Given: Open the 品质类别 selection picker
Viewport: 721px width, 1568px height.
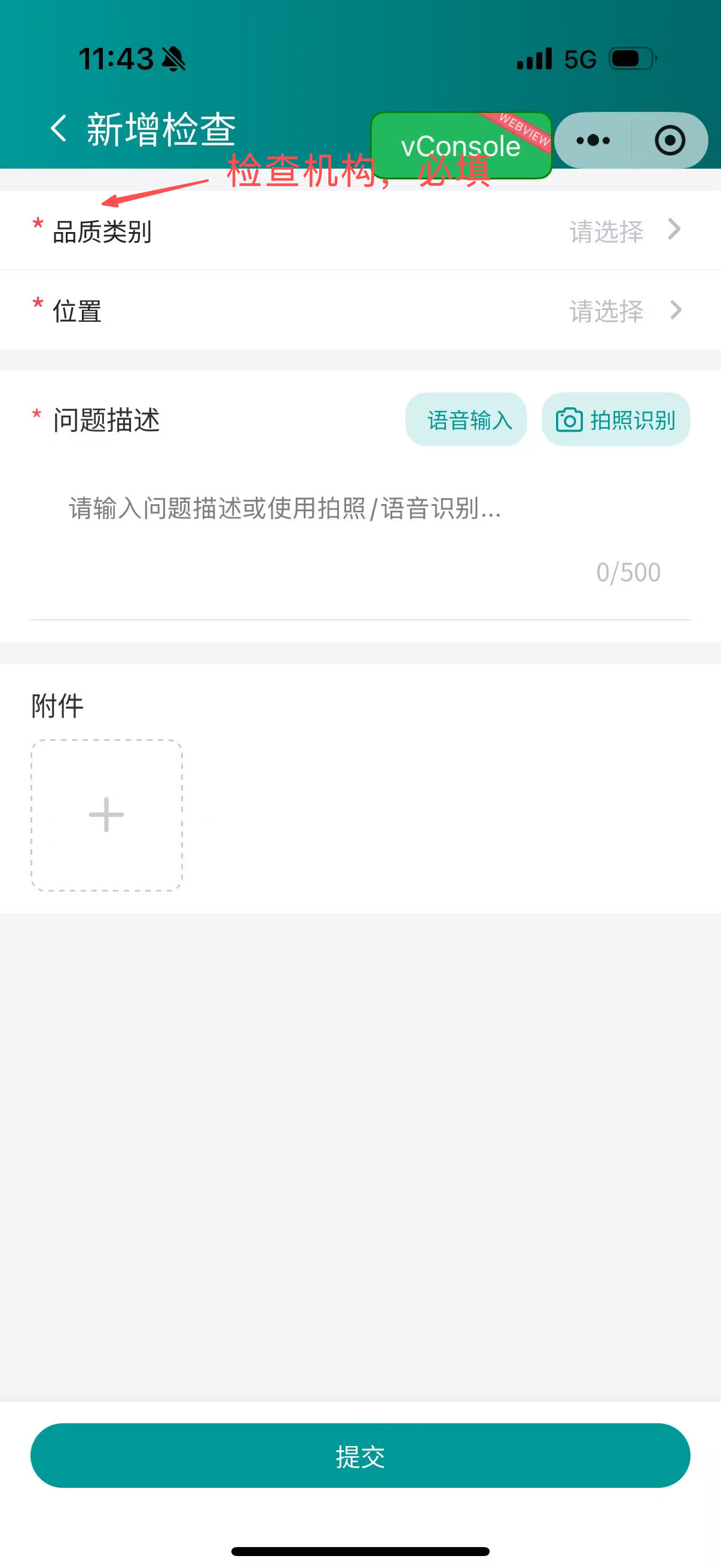Looking at the screenshot, I should (x=360, y=231).
